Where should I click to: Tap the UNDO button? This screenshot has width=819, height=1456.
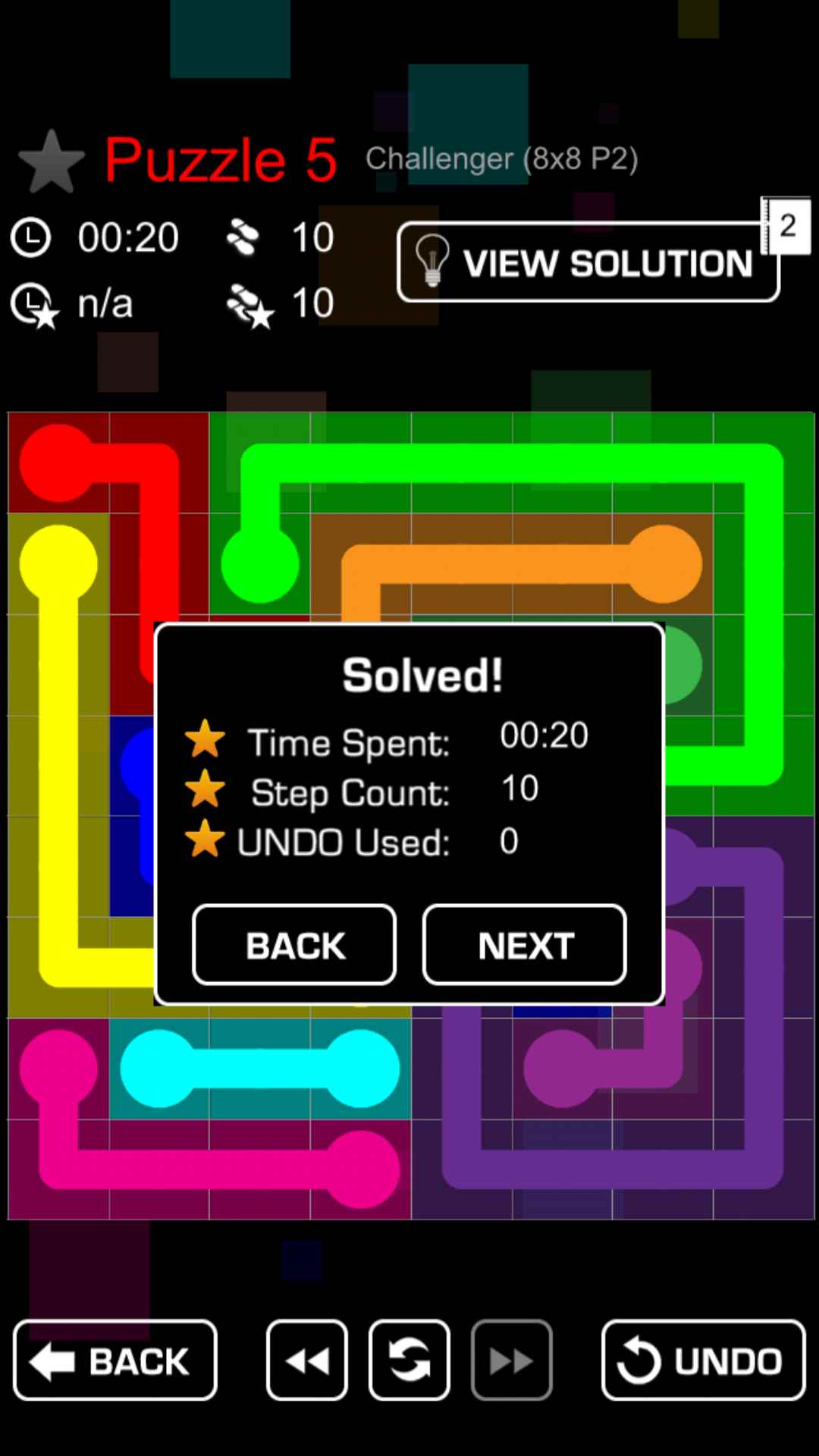pos(703,1360)
